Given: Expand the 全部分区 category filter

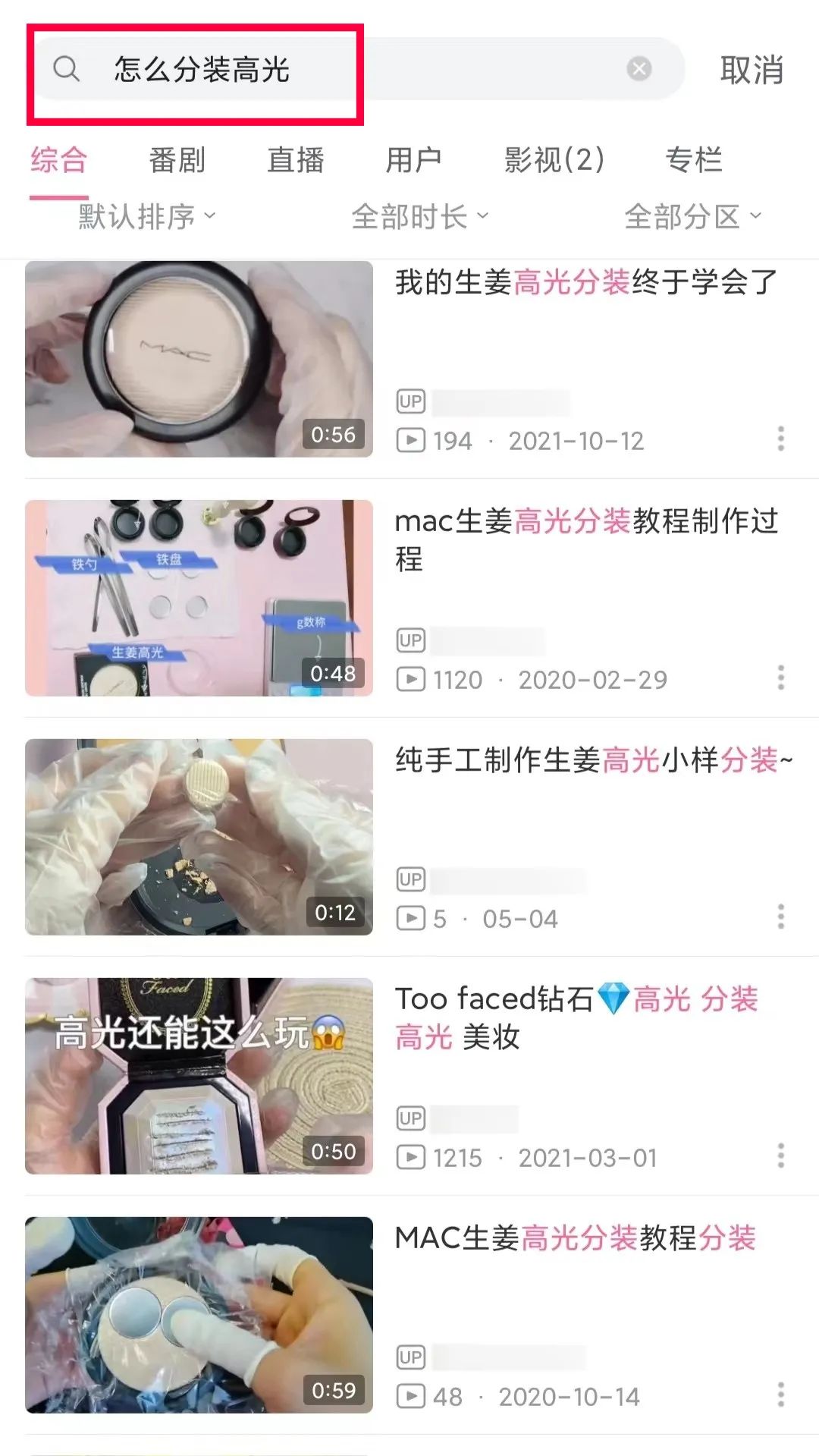Looking at the screenshot, I should 692,217.
